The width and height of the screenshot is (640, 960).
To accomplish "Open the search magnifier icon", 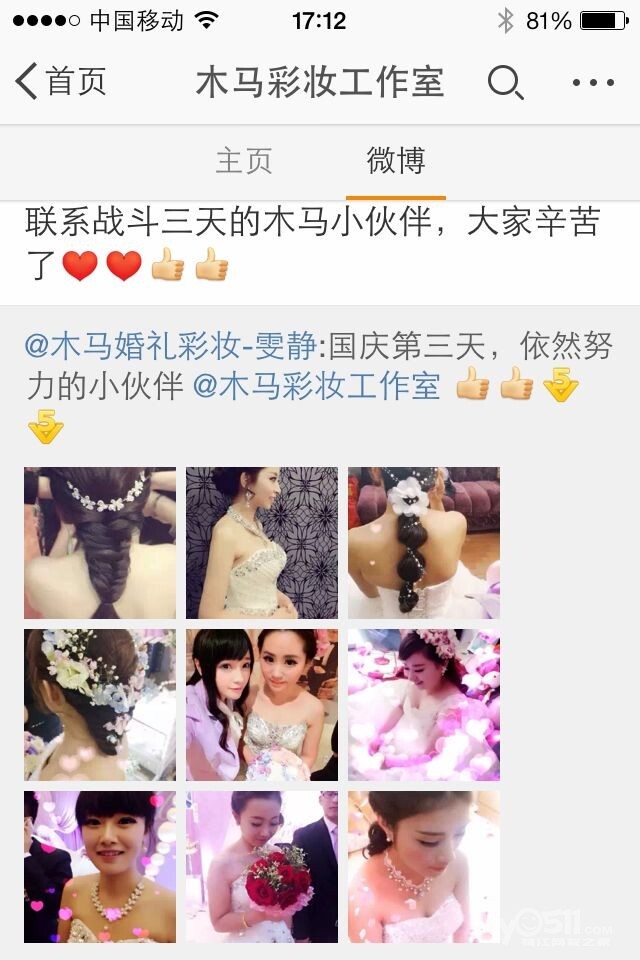I will coord(505,83).
